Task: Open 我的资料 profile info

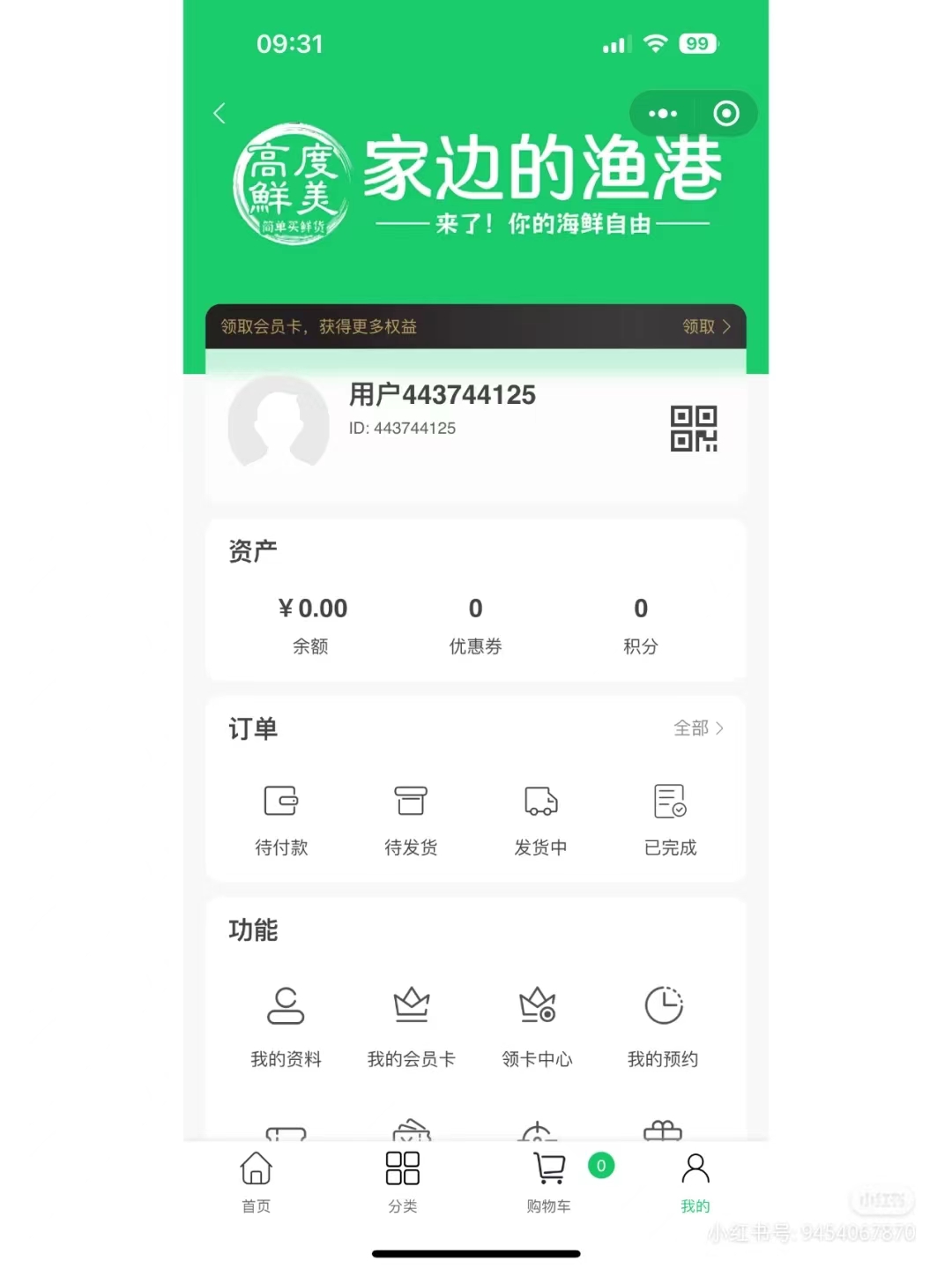Action: click(286, 1026)
